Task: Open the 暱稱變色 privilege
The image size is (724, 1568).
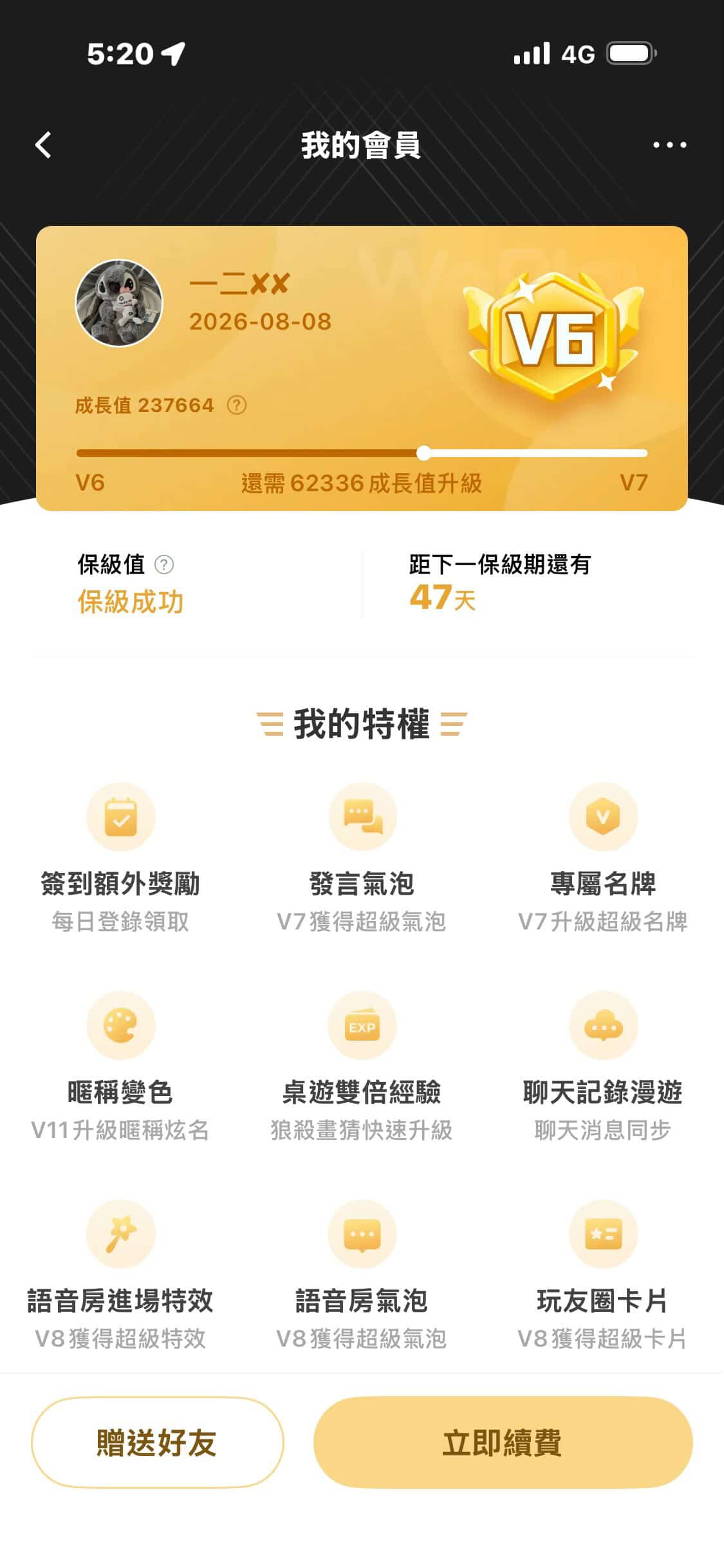Action: point(120,1026)
